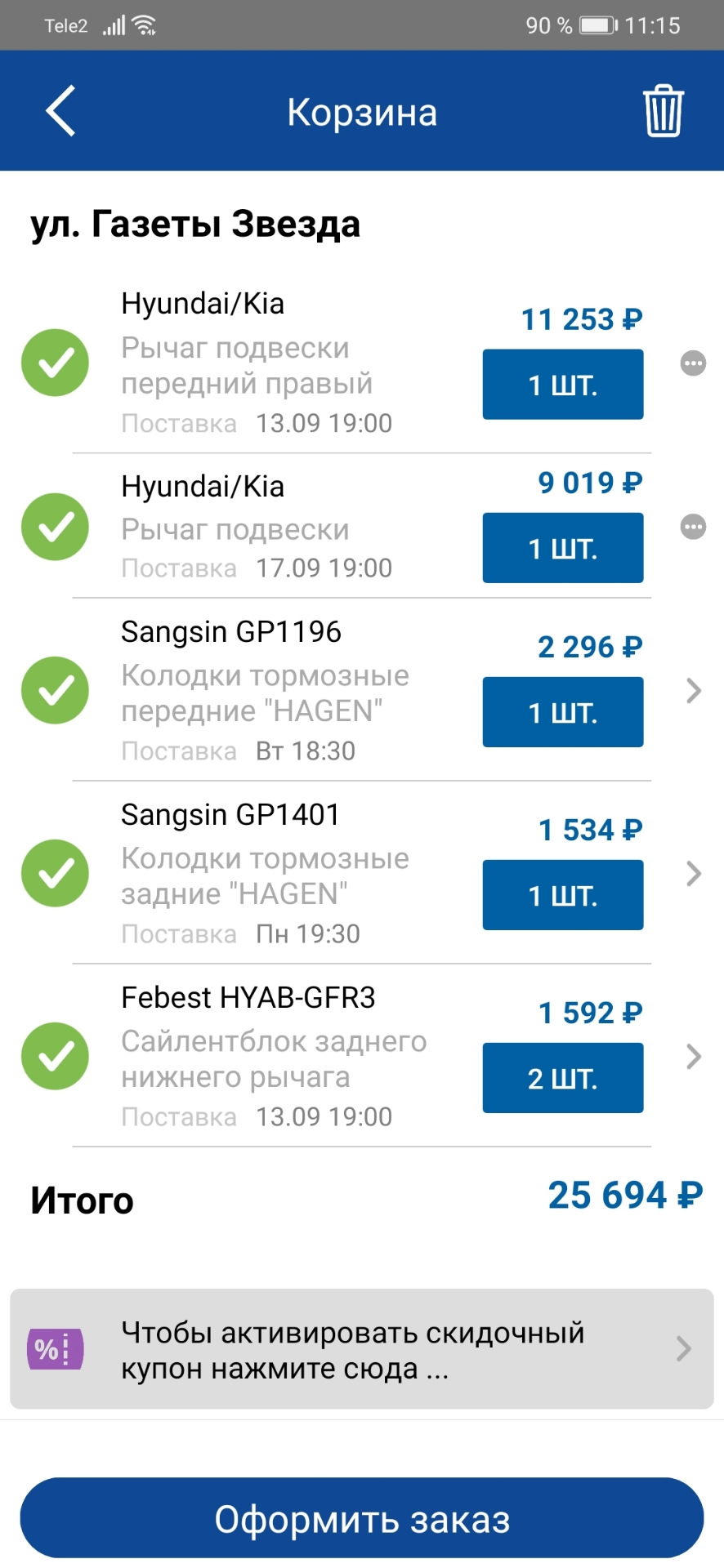Deselect Sangsin GP1401 rear brake pads
This screenshot has height=1568, width=724.
coord(55,873)
